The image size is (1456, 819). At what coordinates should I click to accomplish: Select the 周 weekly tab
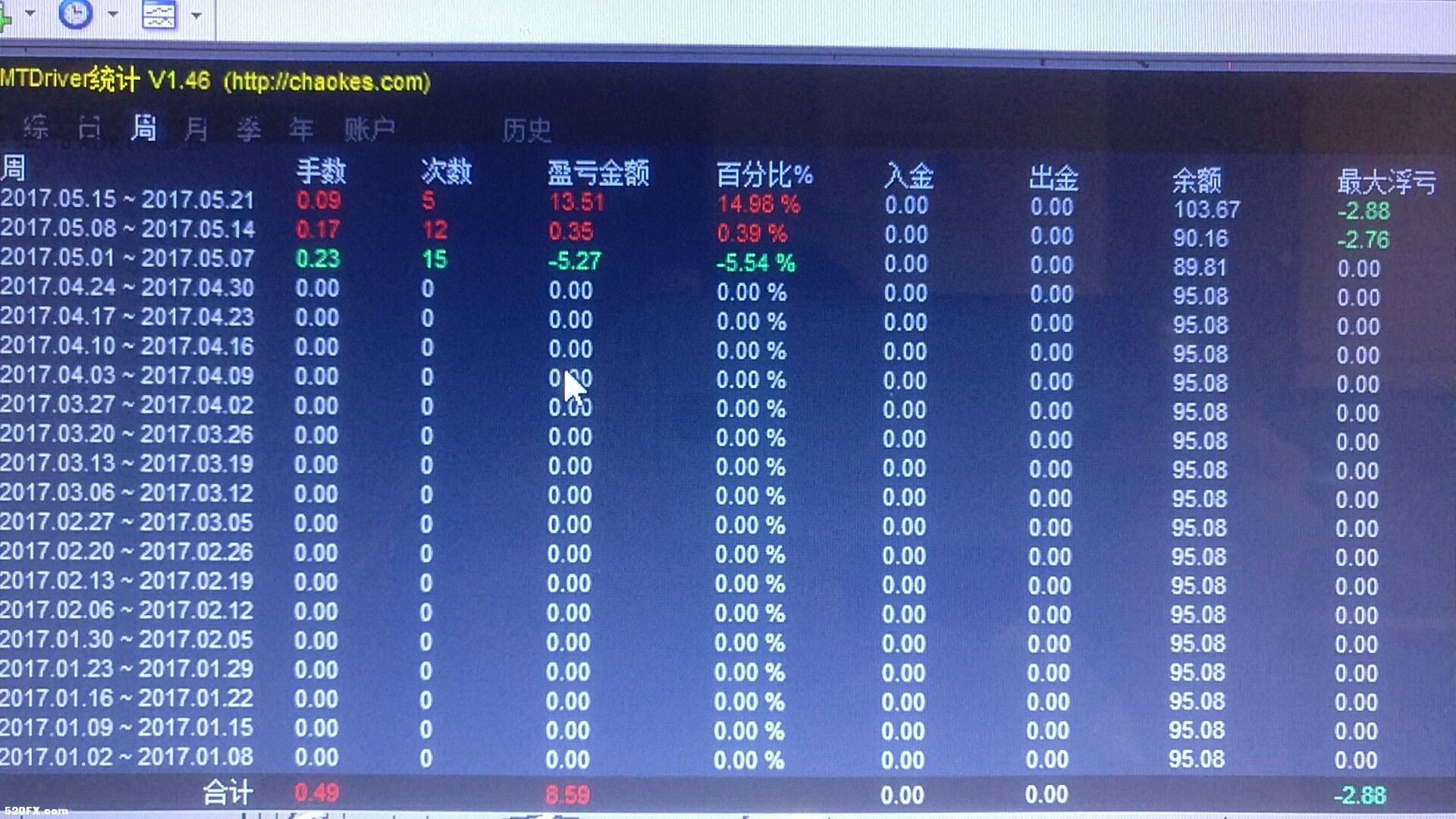pyautogui.click(x=143, y=128)
